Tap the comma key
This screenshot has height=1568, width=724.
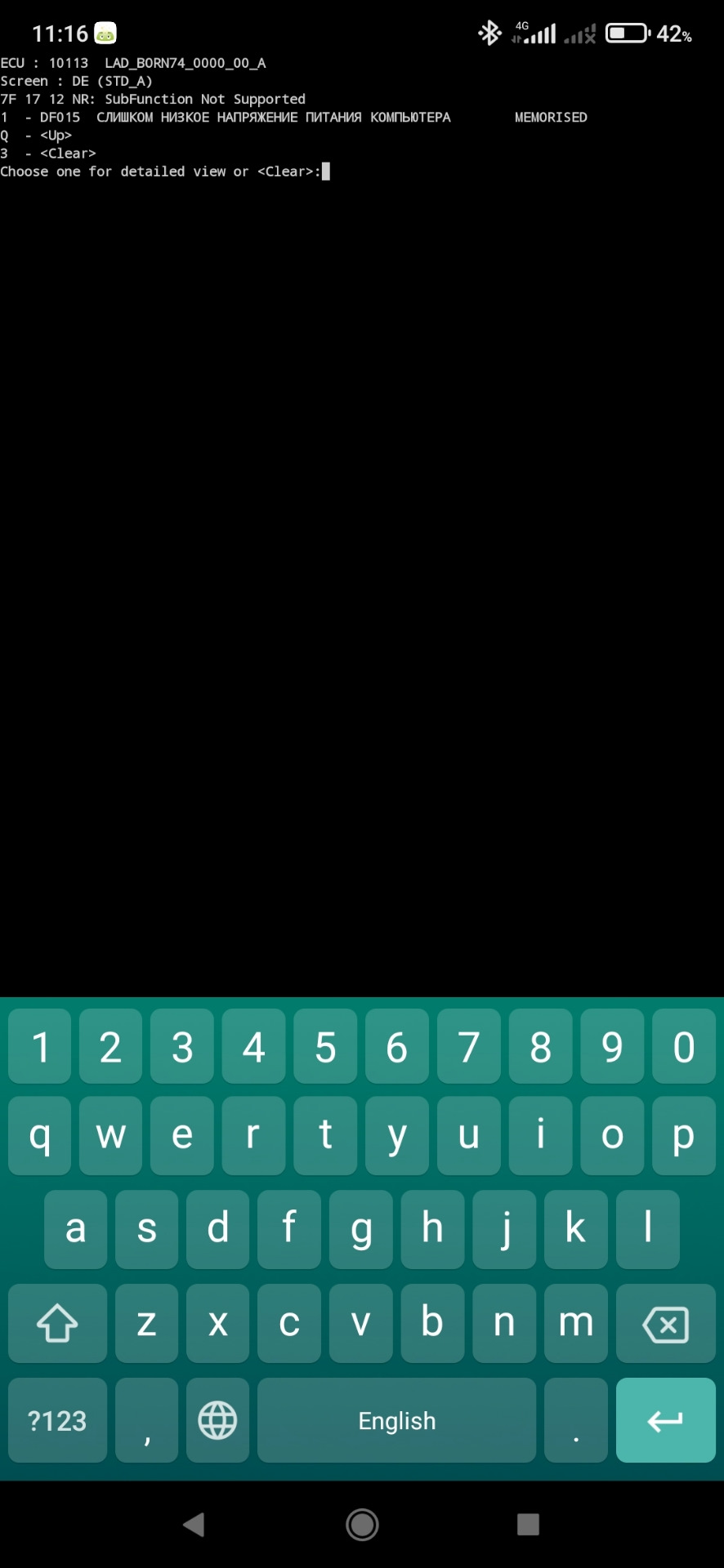click(x=146, y=1420)
